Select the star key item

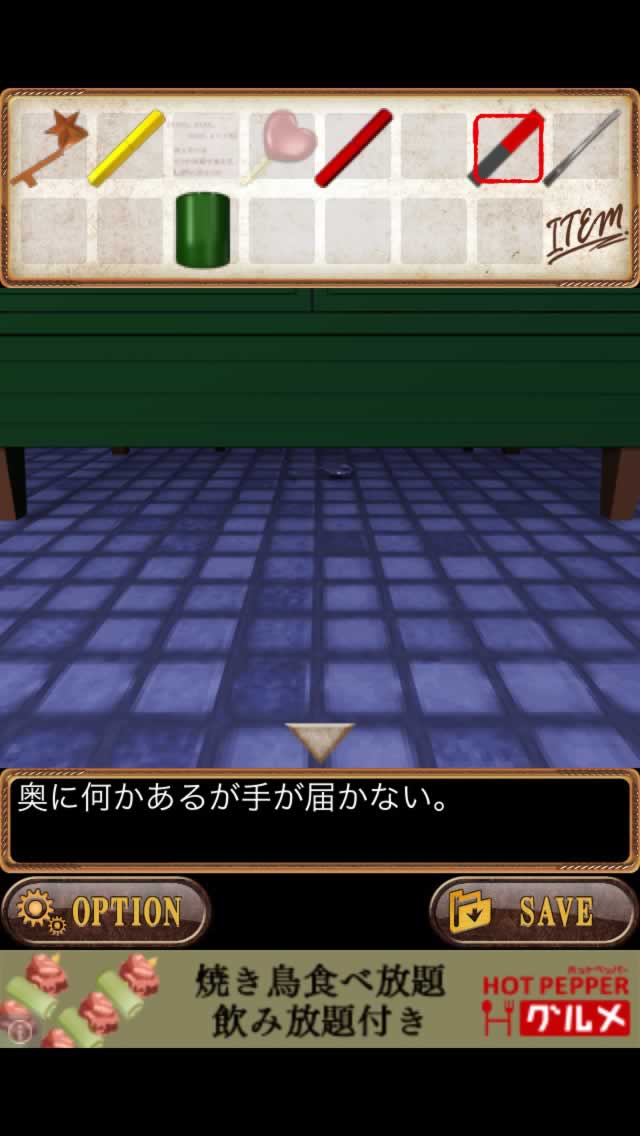click(50, 147)
